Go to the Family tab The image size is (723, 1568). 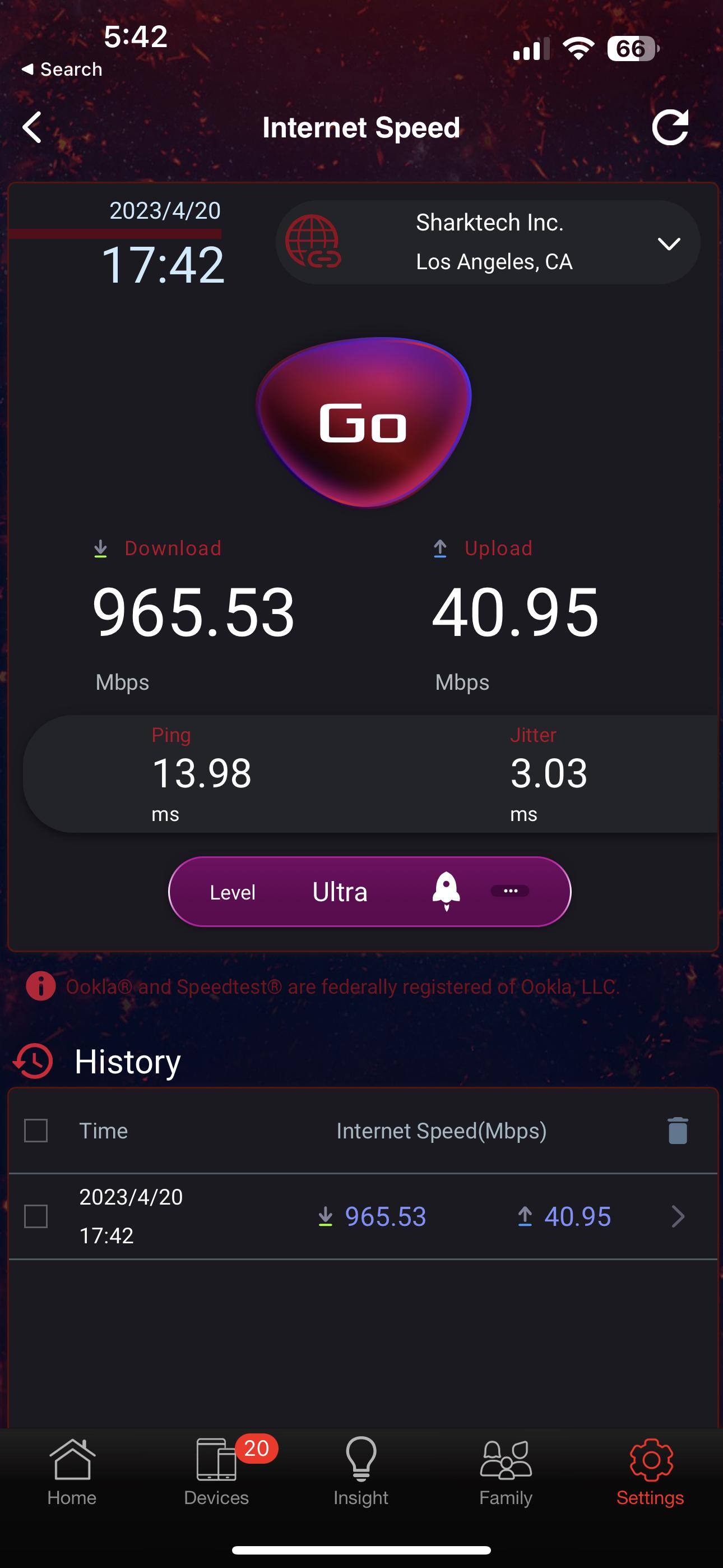[x=506, y=1472]
